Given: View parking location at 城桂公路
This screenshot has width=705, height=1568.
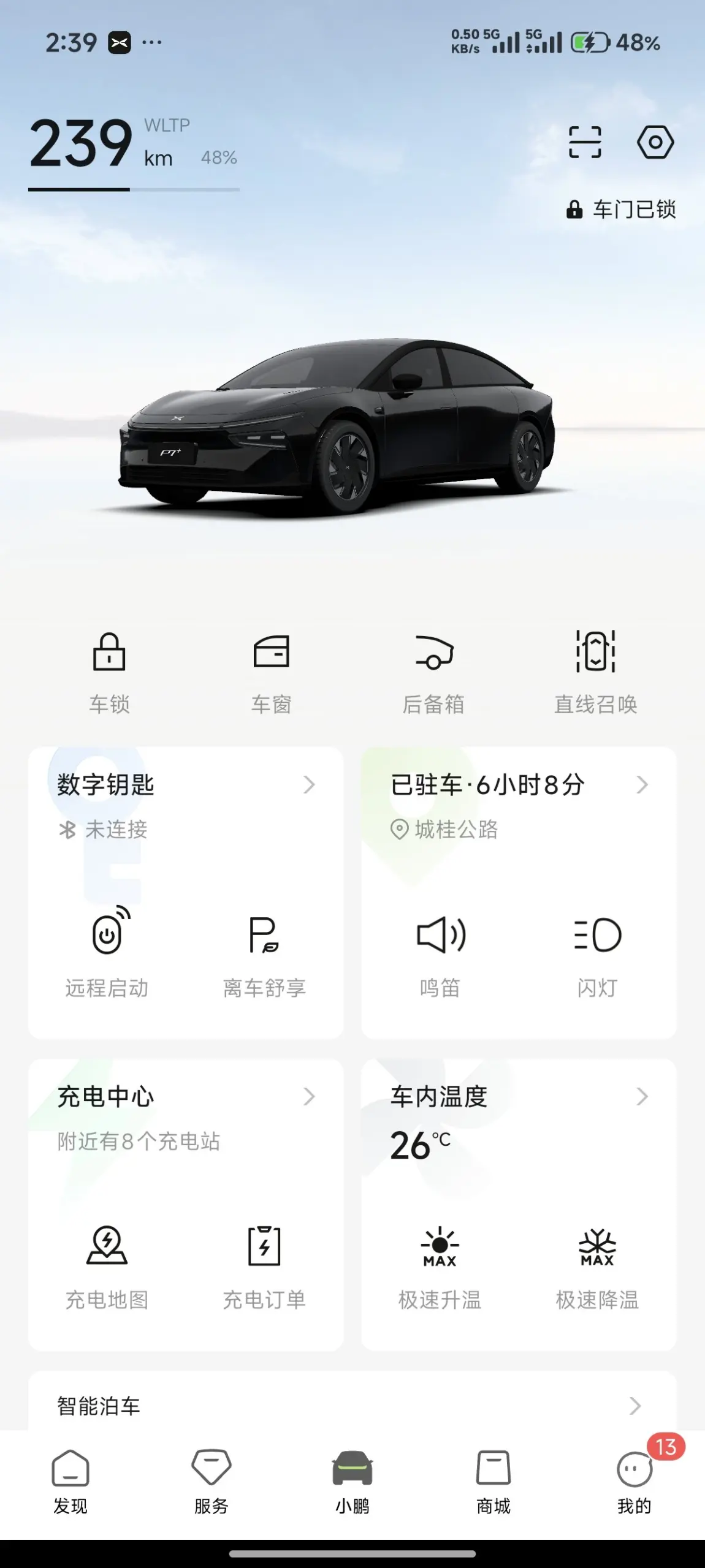Looking at the screenshot, I should coord(456,830).
